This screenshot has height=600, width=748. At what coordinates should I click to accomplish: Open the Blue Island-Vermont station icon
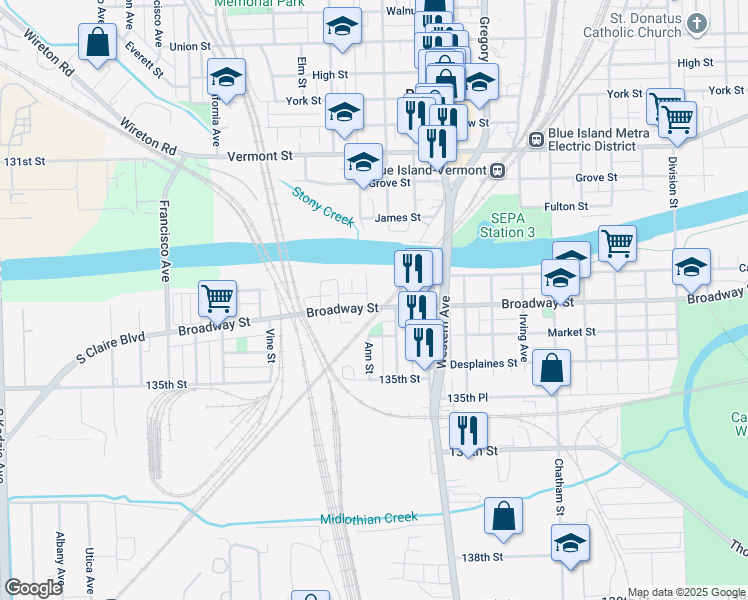tap(499, 170)
